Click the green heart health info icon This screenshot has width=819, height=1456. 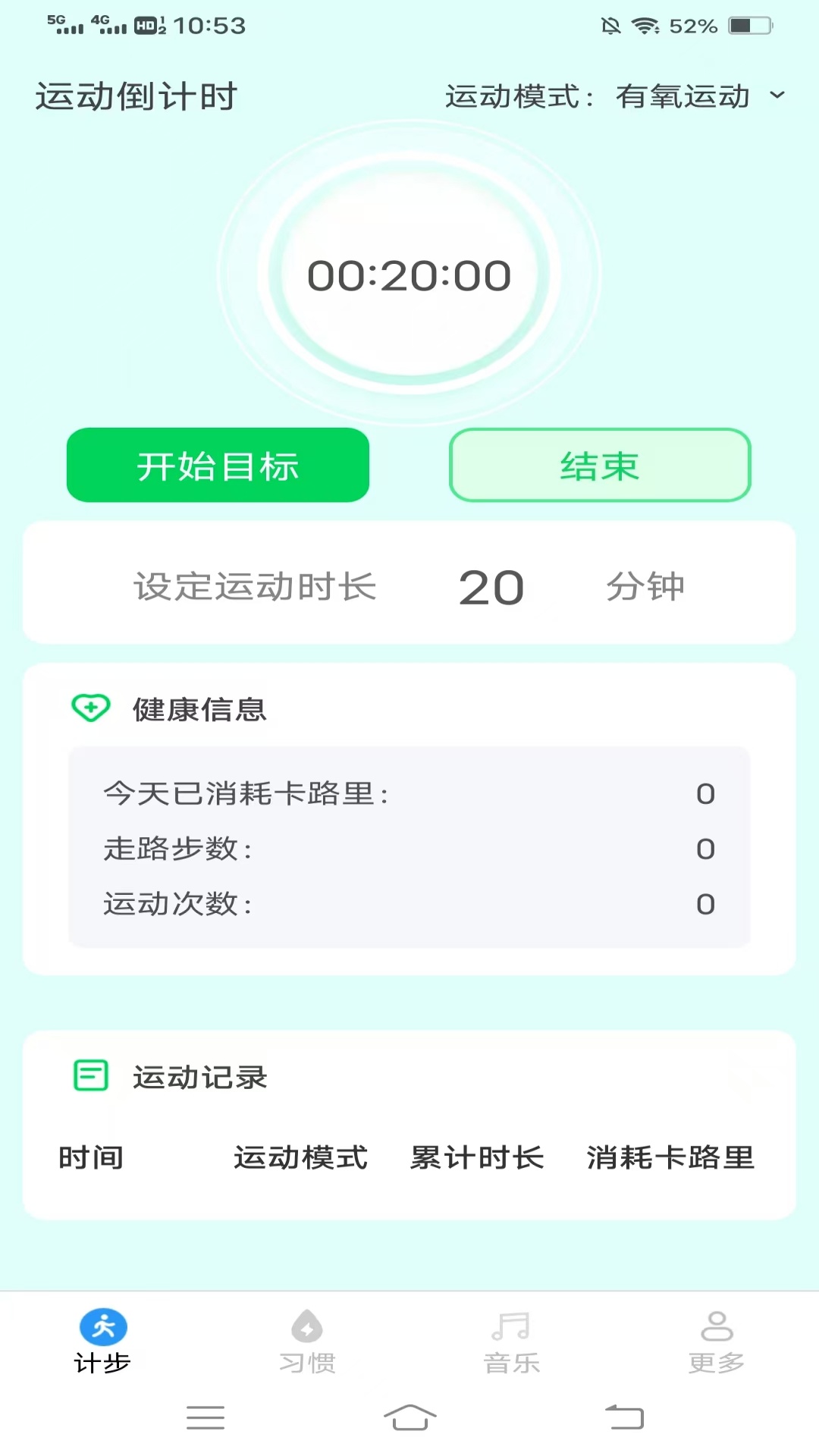point(90,709)
